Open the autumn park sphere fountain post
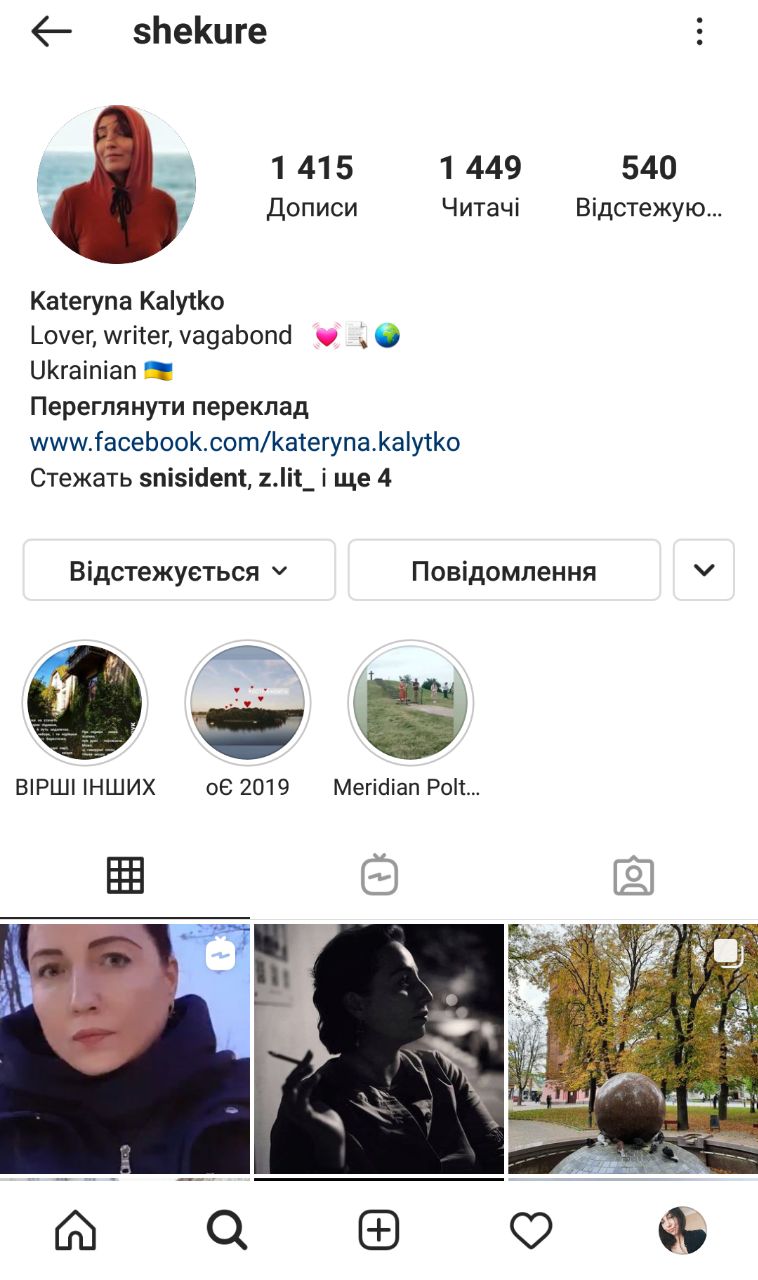The height and width of the screenshot is (1280, 758). tap(632, 1047)
